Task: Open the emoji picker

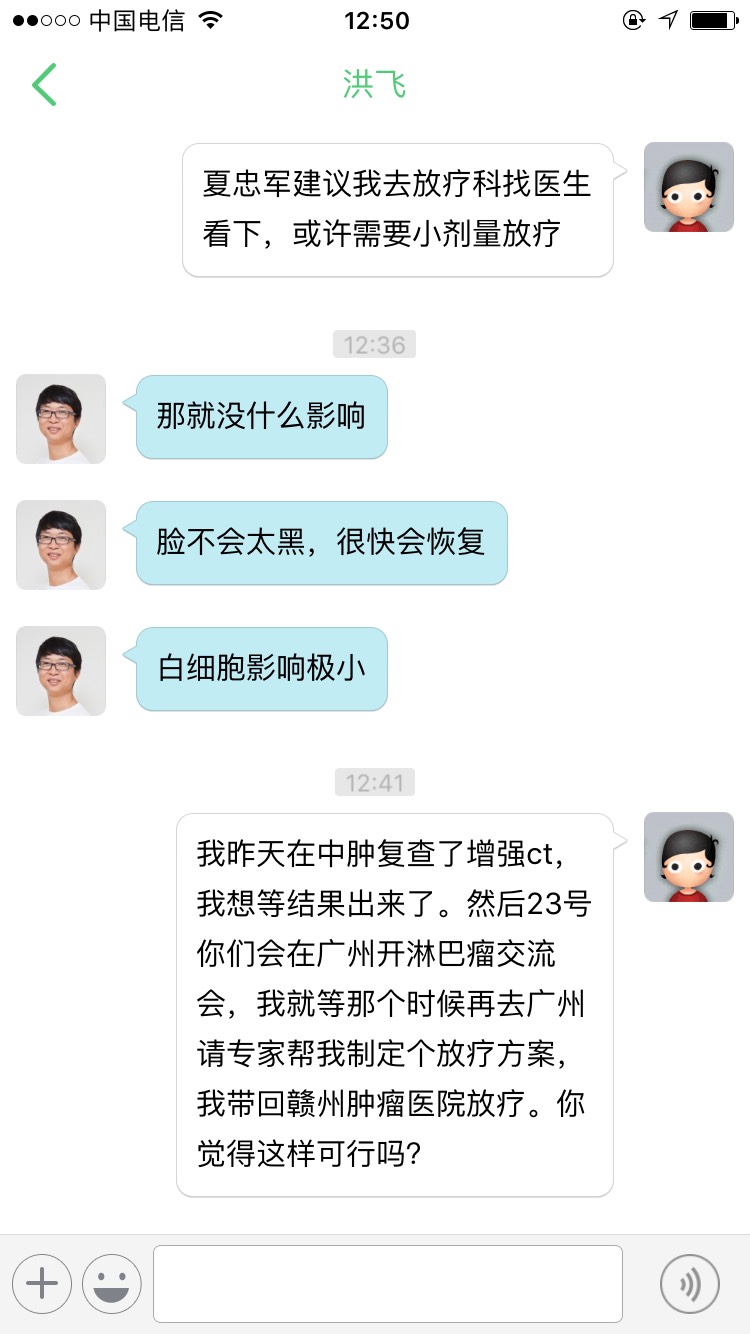Action: [x=111, y=1283]
